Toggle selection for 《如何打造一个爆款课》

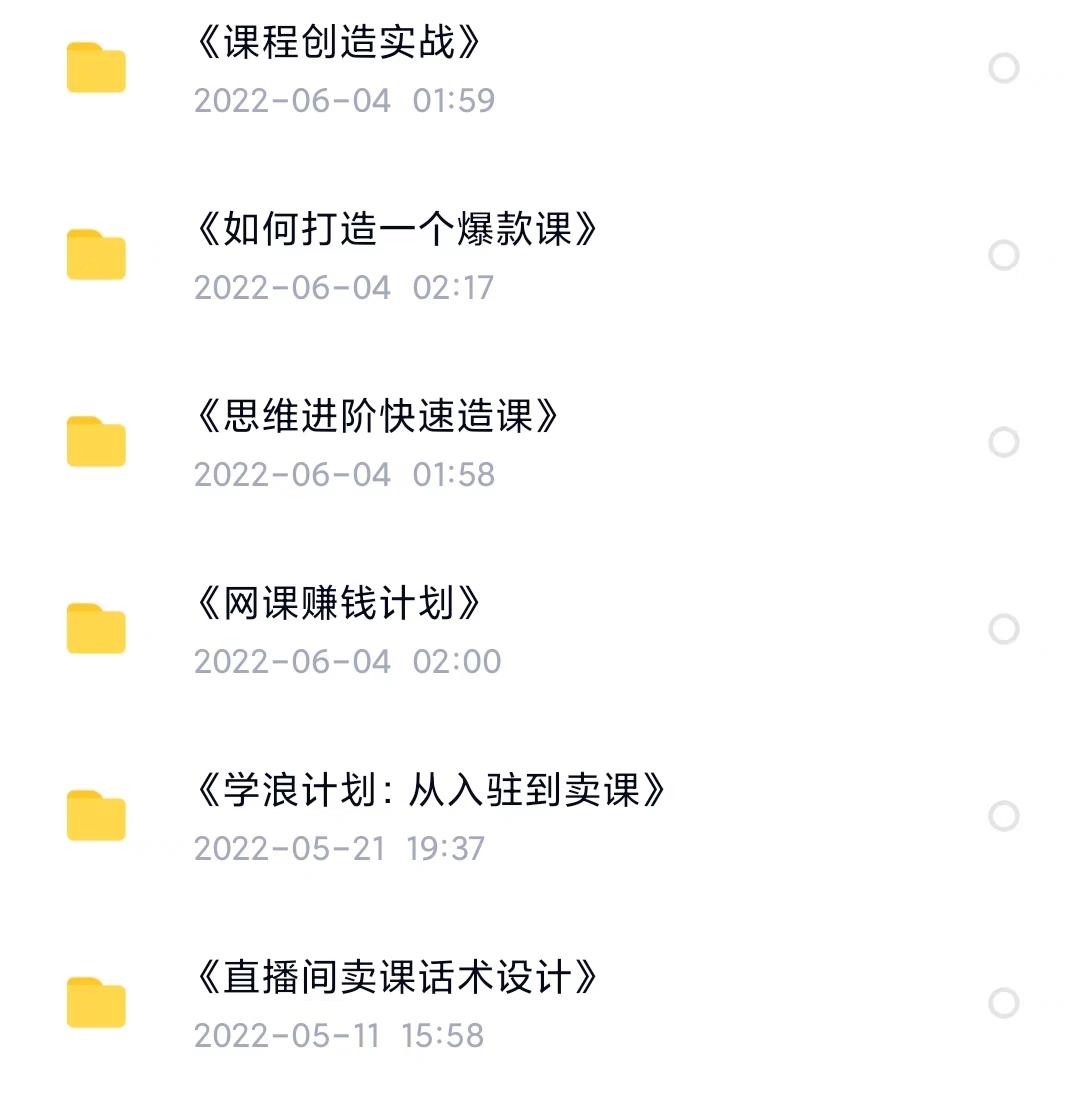(x=1003, y=255)
